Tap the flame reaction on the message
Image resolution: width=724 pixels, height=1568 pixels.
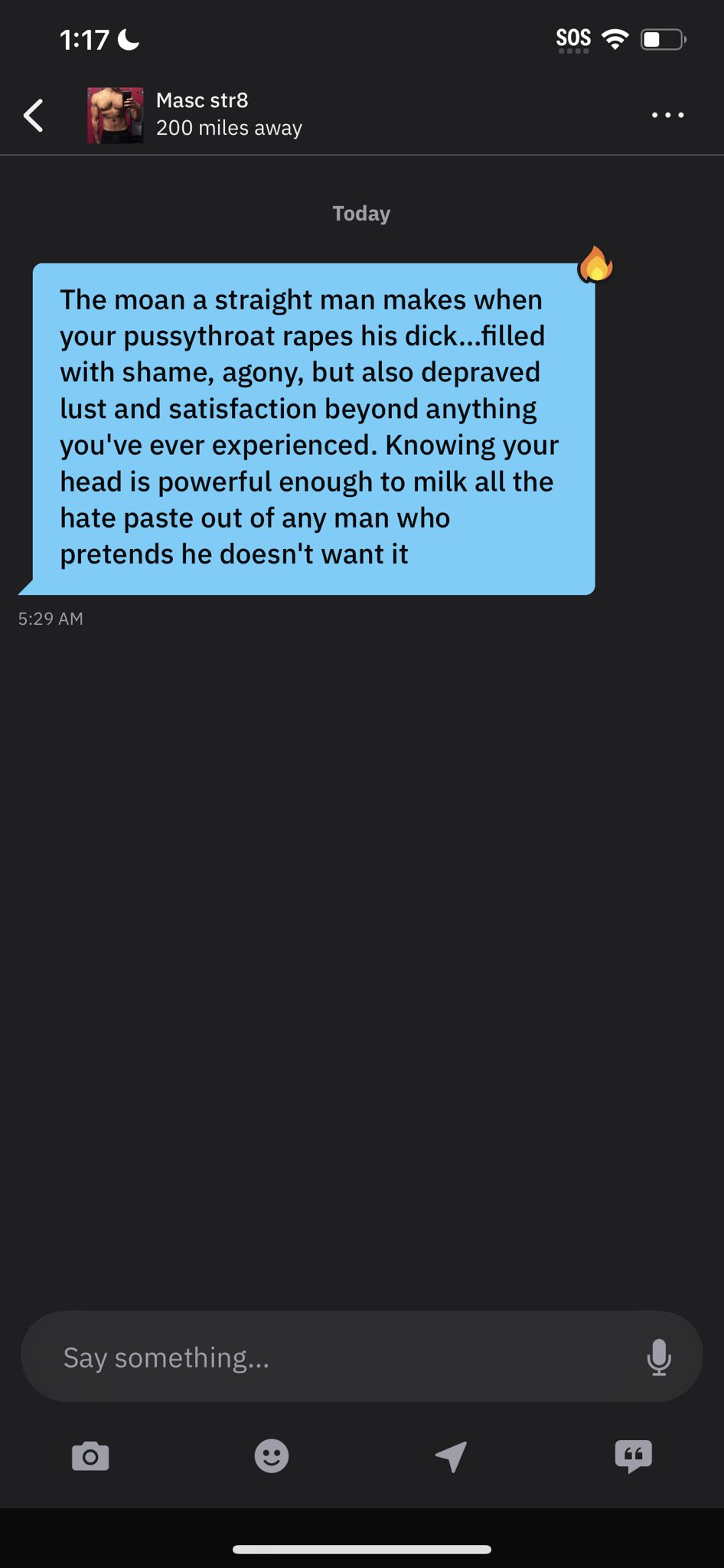tap(595, 265)
